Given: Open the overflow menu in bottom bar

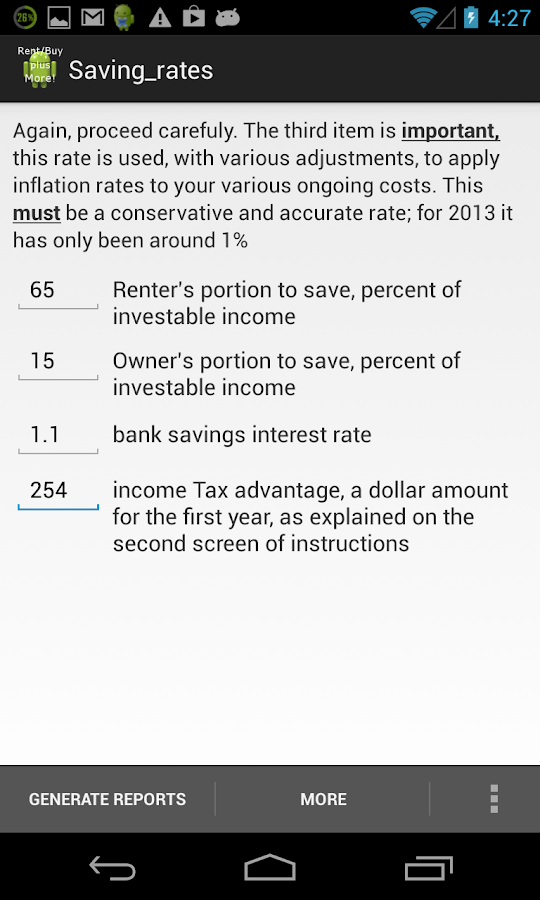Looking at the screenshot, I should [494, 799].
